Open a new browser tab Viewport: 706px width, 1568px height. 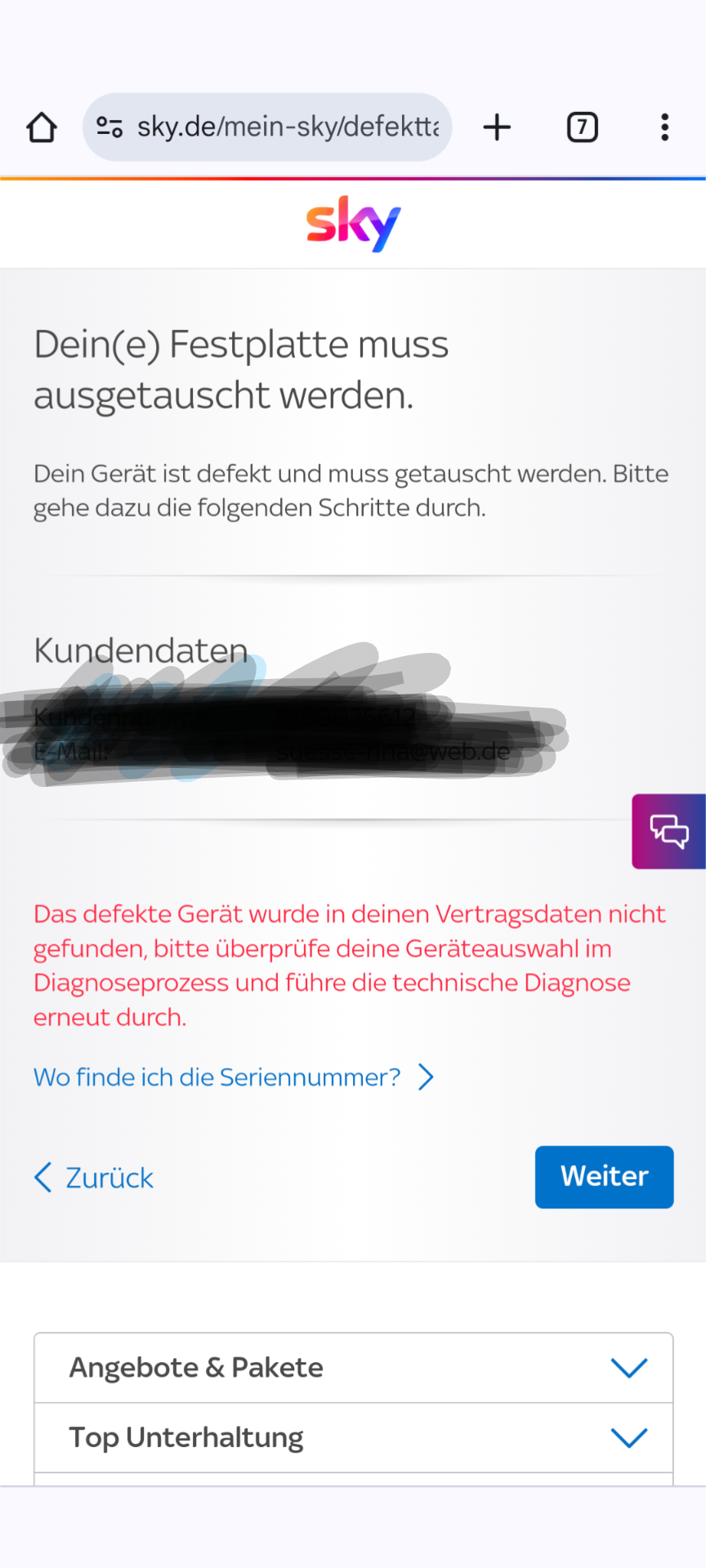[497, 127]
